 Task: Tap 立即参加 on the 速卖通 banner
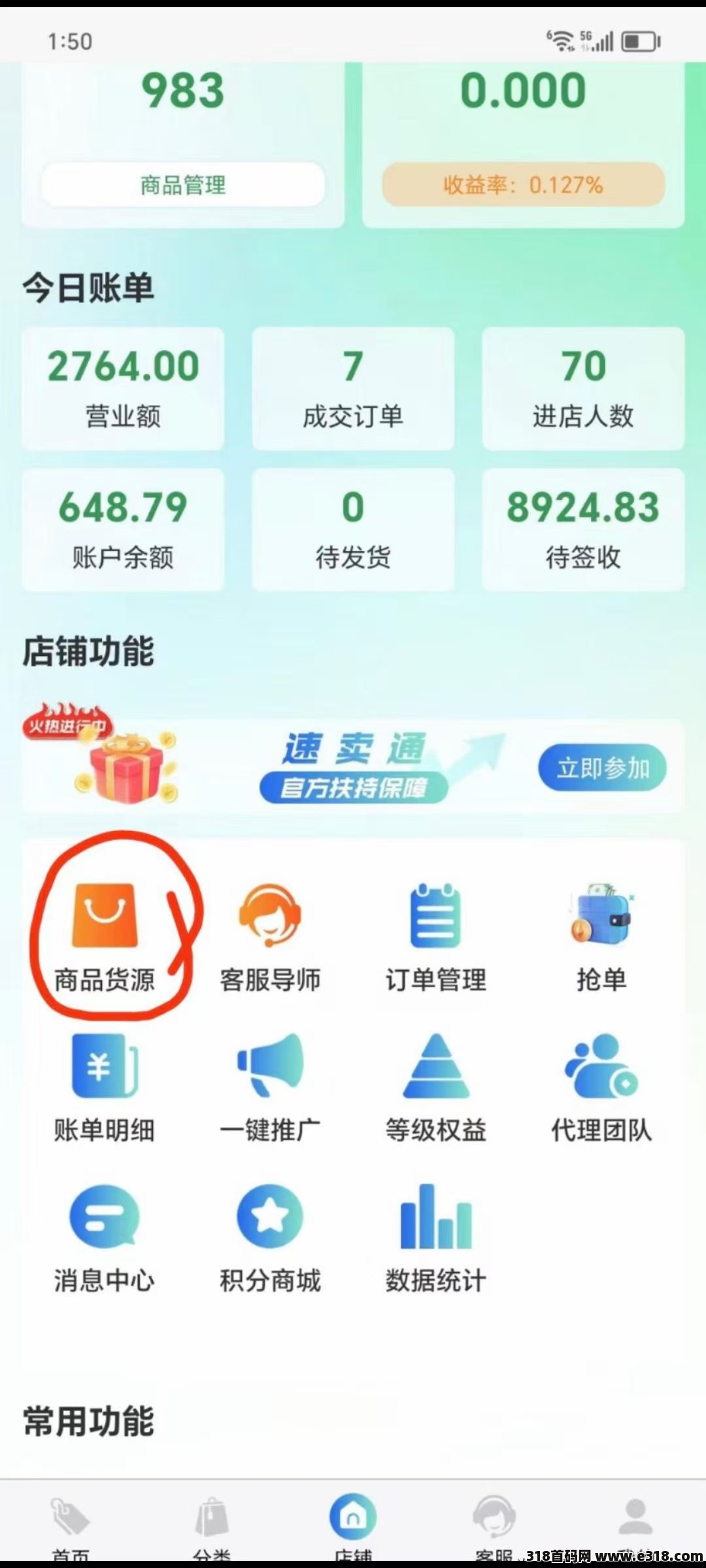[x=602, y=767]
